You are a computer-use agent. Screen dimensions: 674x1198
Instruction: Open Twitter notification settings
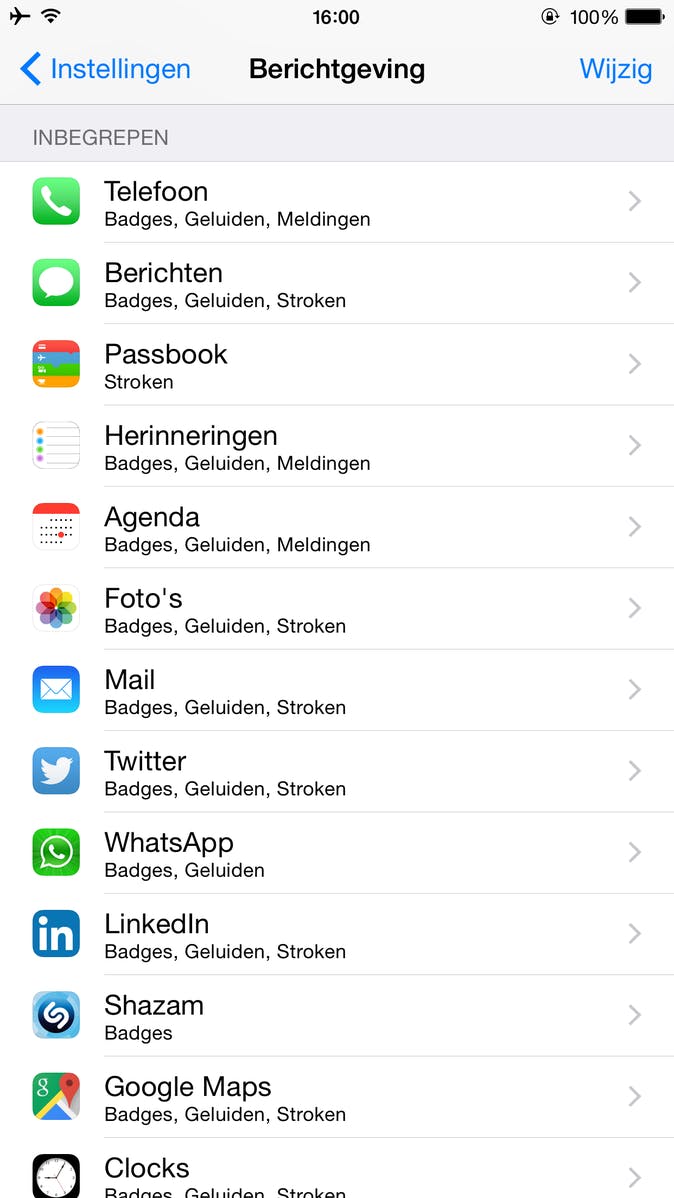(x=337, y=772)
